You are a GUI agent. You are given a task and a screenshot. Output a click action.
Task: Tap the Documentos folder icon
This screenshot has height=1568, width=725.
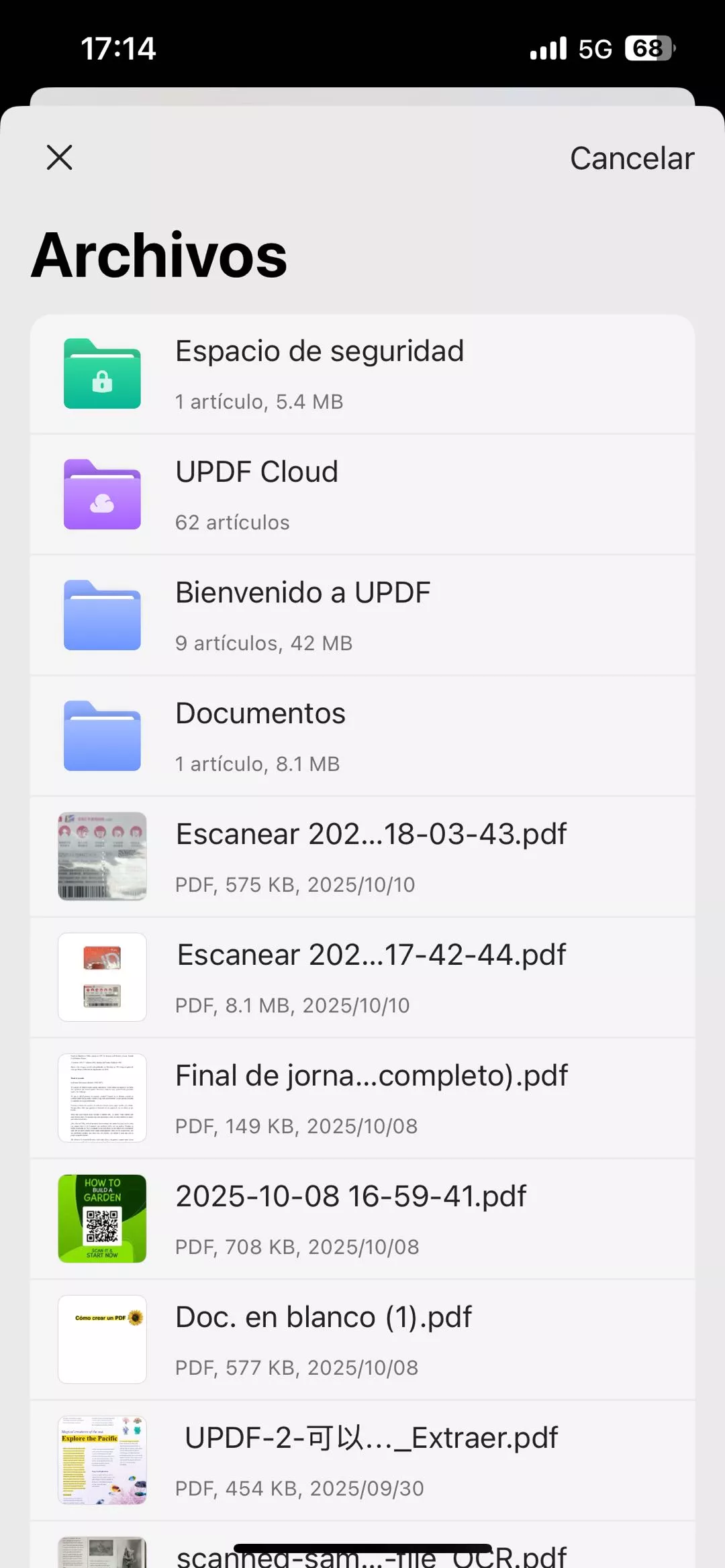pos(101,736)
